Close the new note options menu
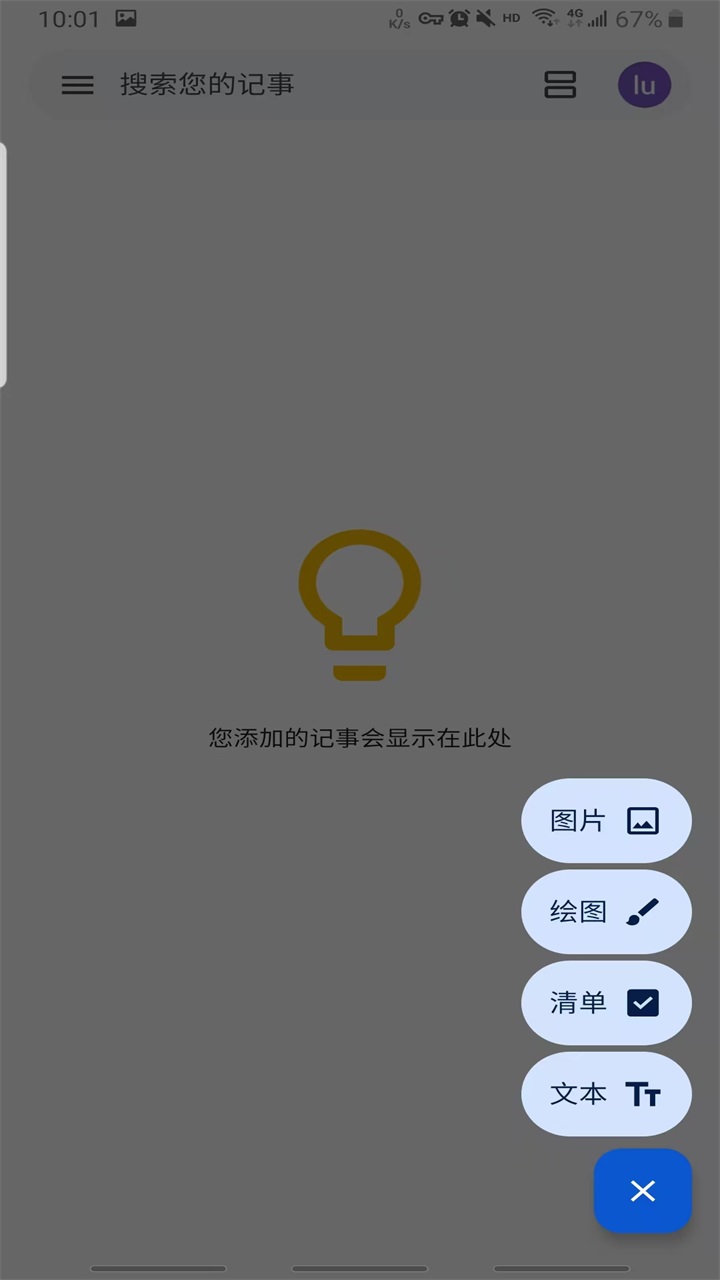 643,1191
